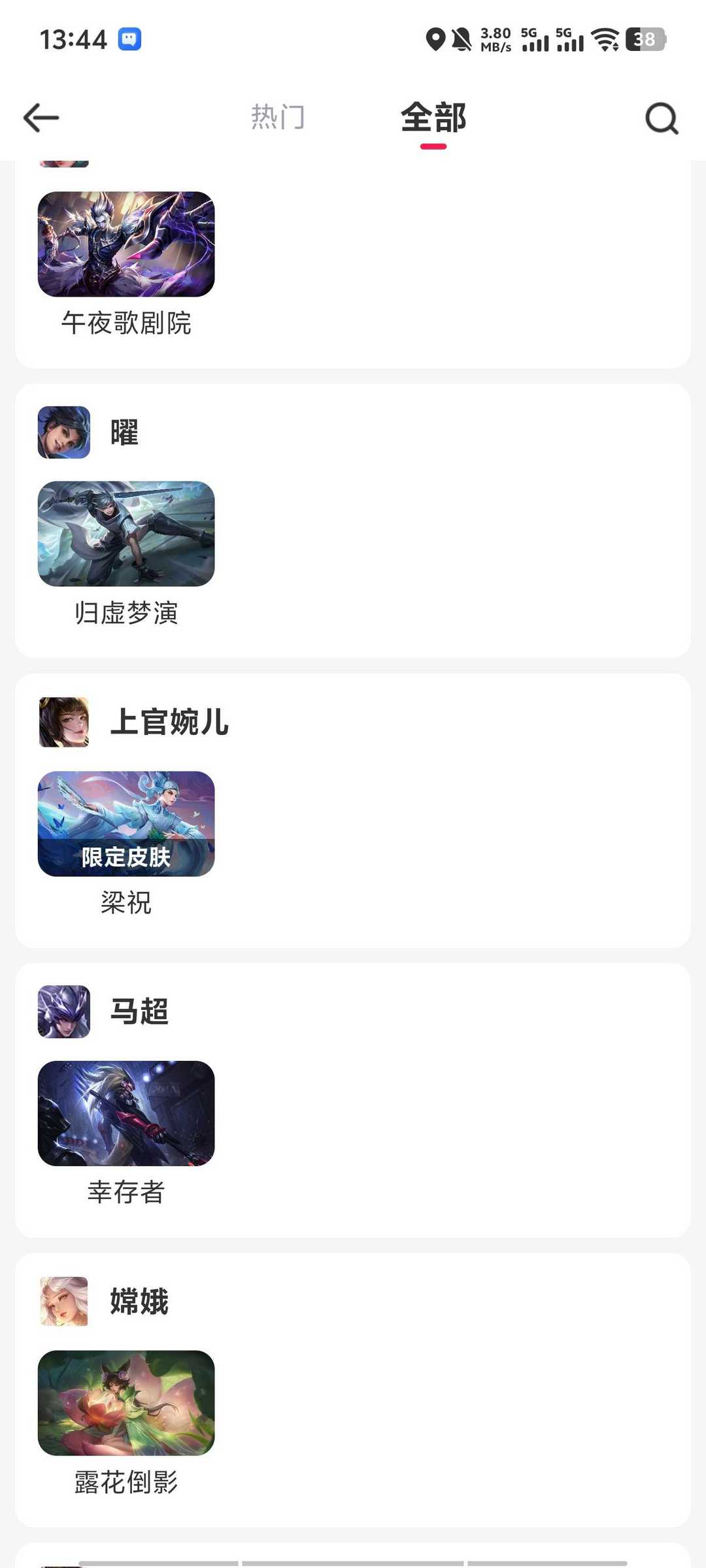706x1568 pixels.
Task: Select the 全部 tab
Action: tap(433, 118)
